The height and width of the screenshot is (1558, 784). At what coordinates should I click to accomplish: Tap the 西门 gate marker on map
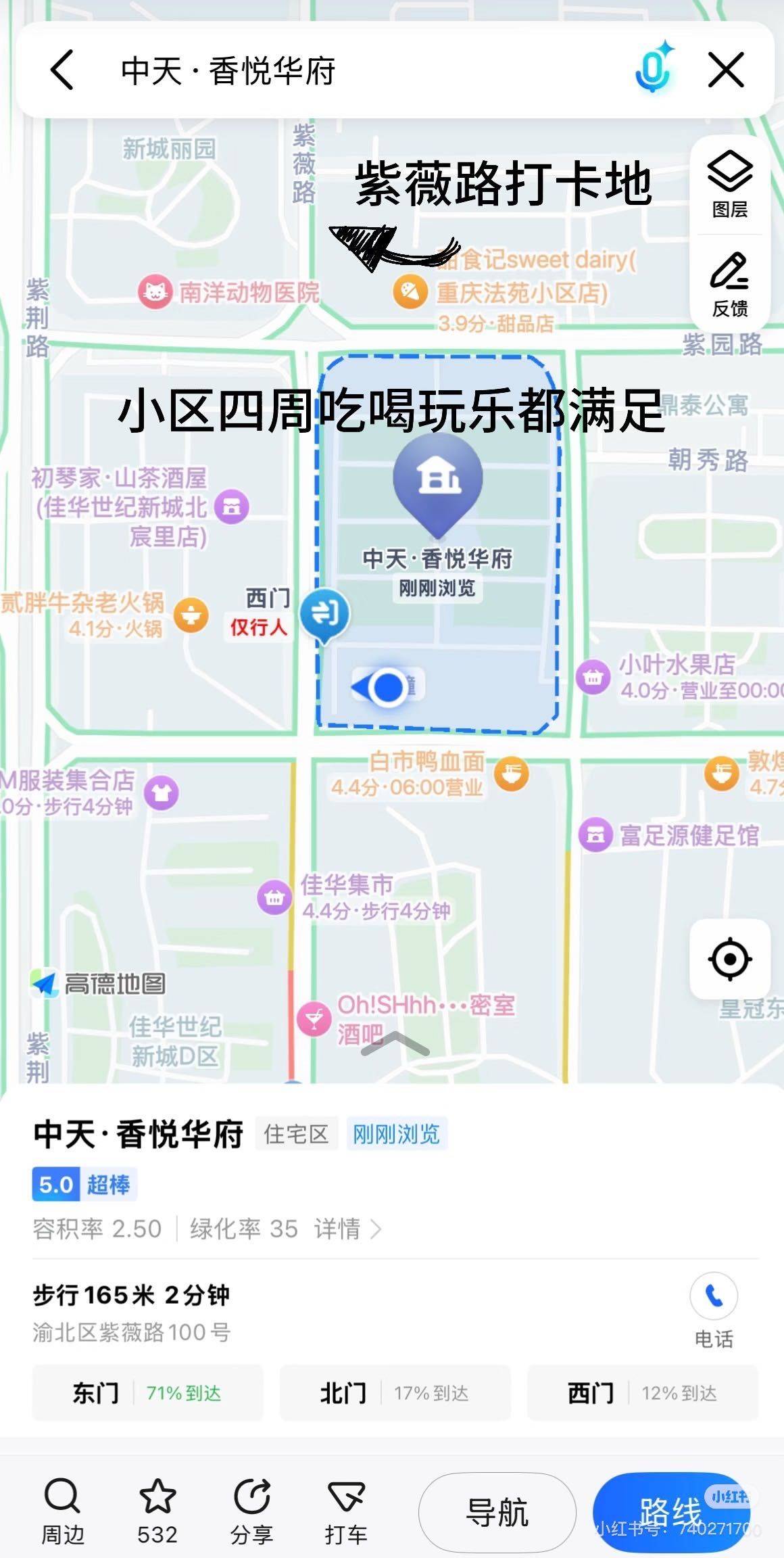click(x=324, y=615)
